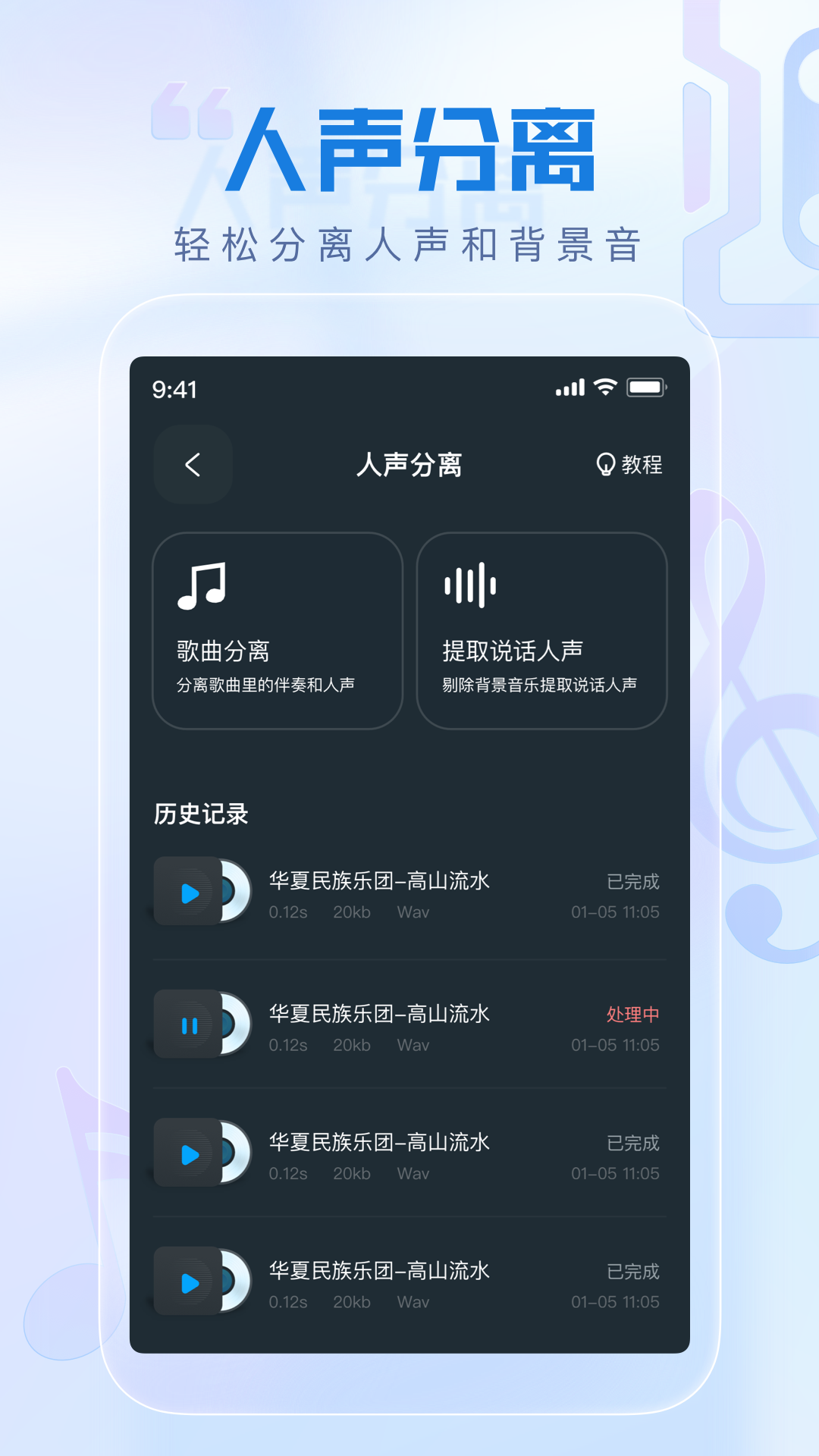
Task: Tap the 处理中 status label
Action: 634,1015
